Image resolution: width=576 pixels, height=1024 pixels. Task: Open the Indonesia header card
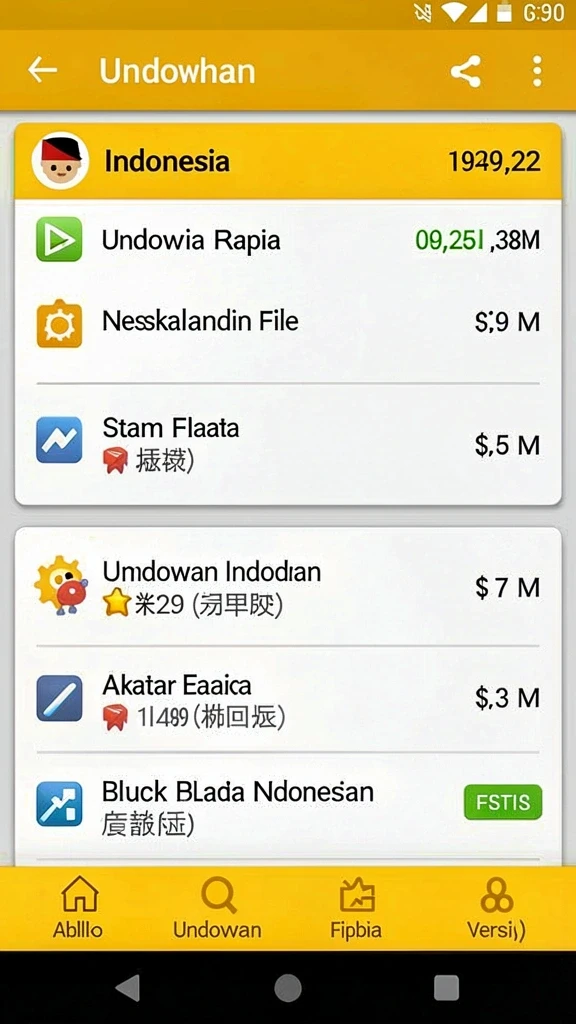(288, 161)
